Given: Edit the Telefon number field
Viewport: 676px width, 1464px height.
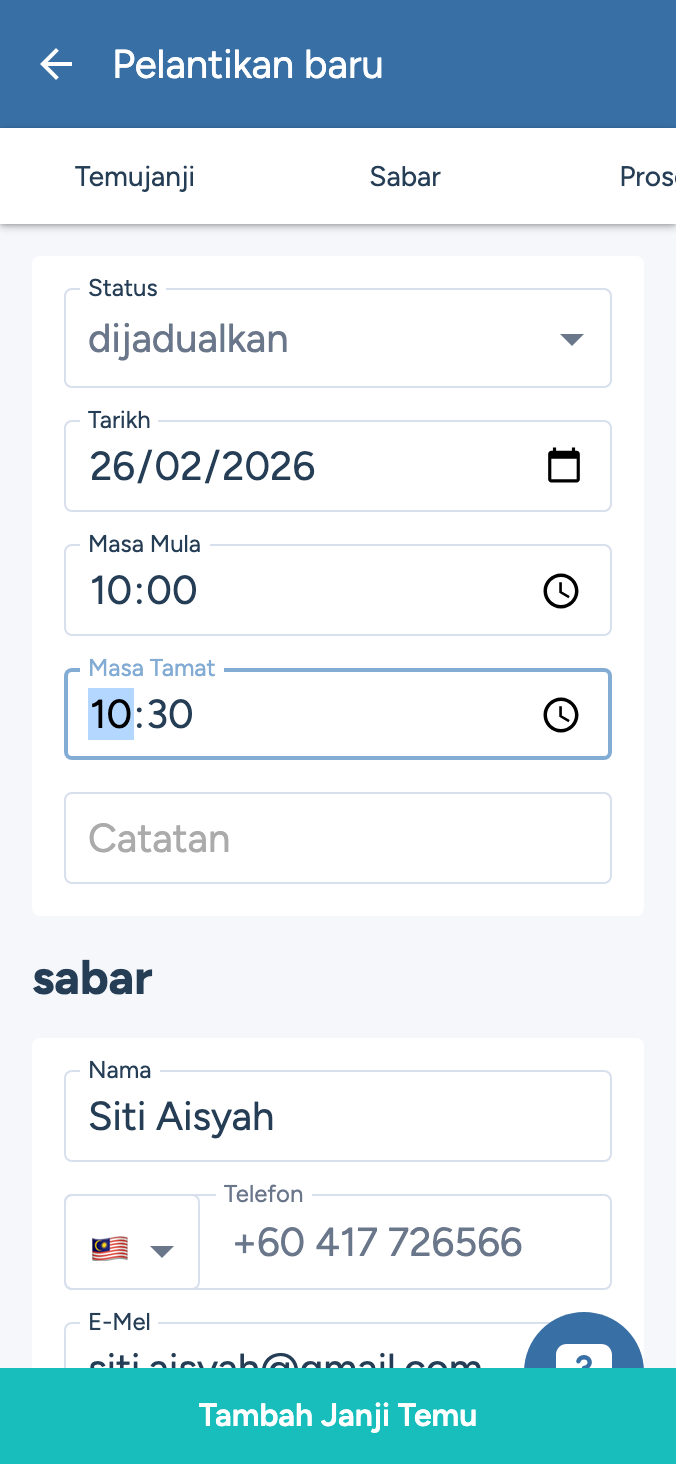Looking at the screenshot, I should [405, 1243].
